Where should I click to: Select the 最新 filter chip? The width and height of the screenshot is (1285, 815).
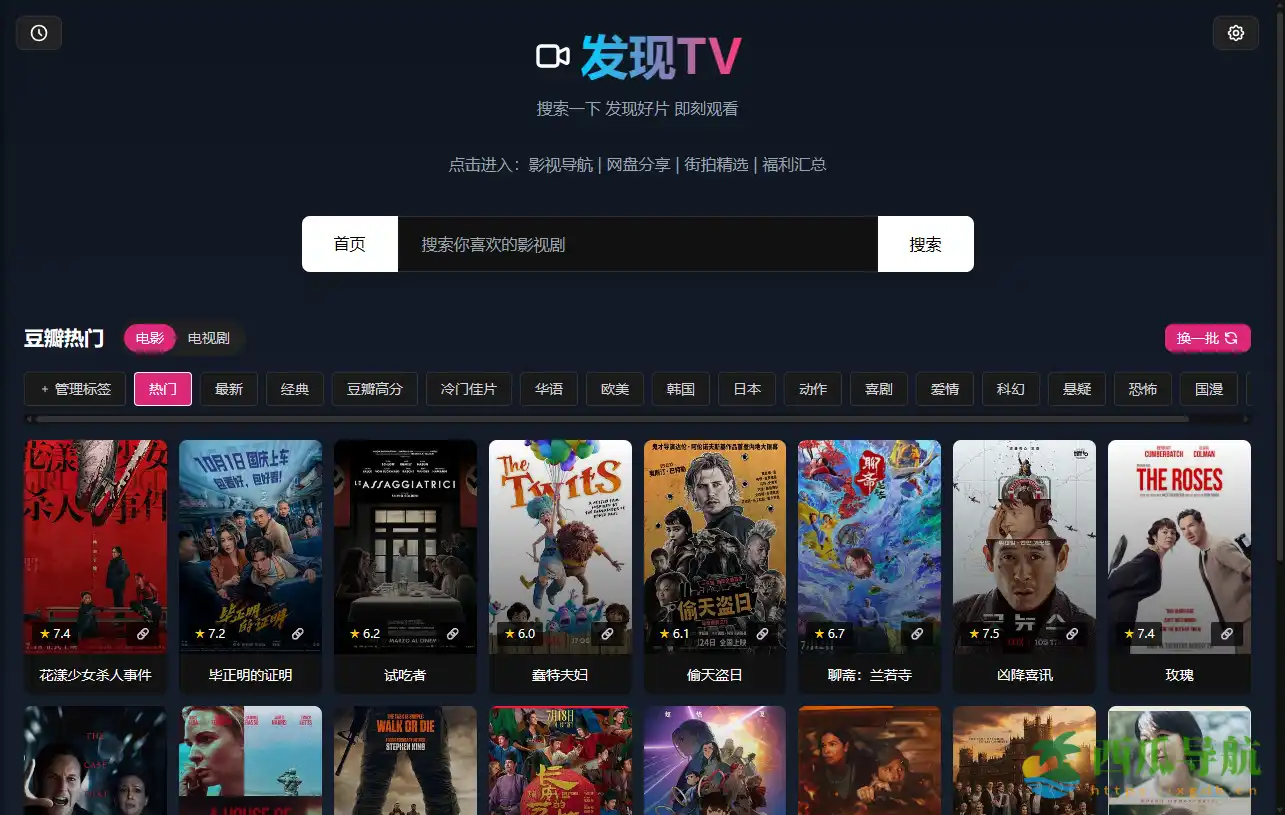[x=229, y=389]
